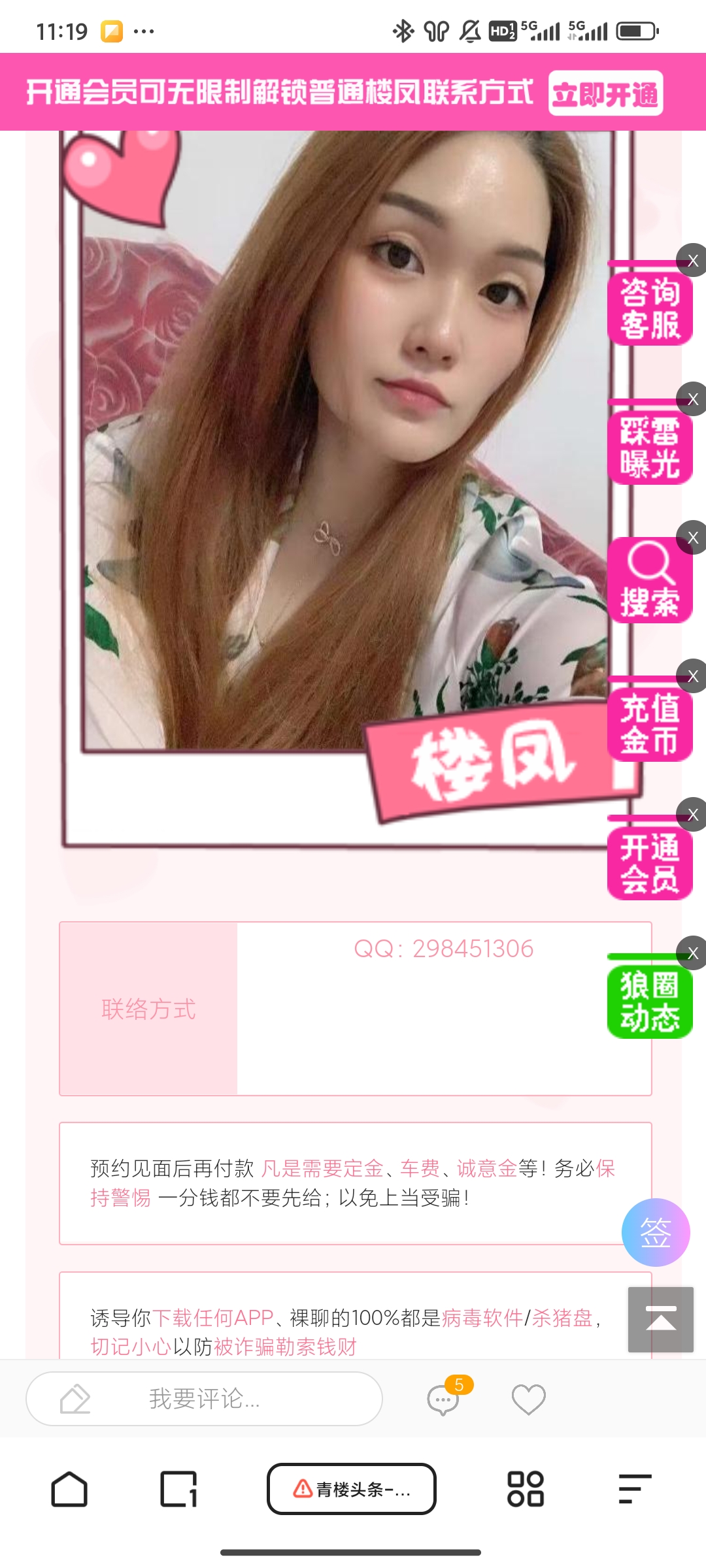This screenshot has height=1568, width=706.
Task: Dismiss the 充值金币 floating button
Action: click(x=692, y=676)
